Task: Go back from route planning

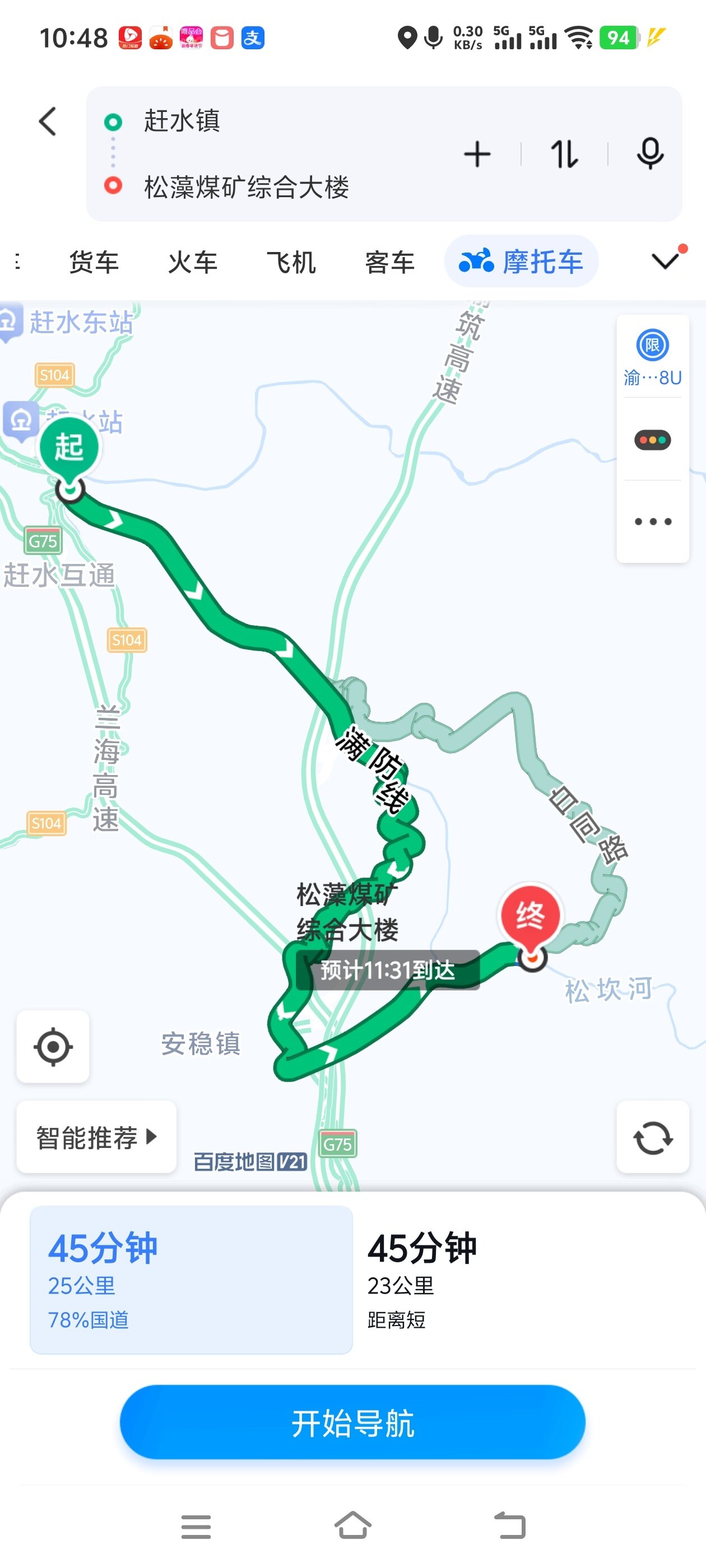Action: tap(48, 121)
